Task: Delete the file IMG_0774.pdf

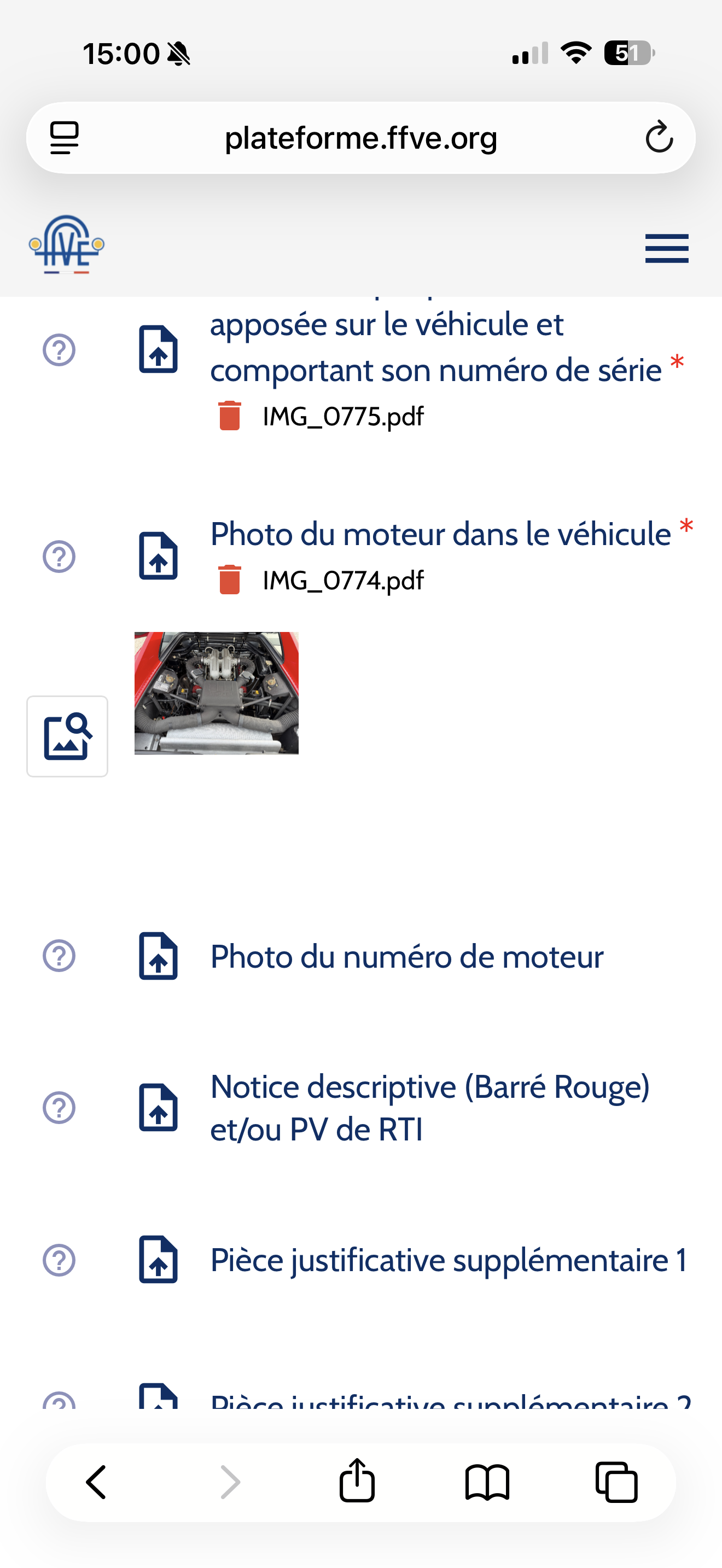Action: [230, 580]
